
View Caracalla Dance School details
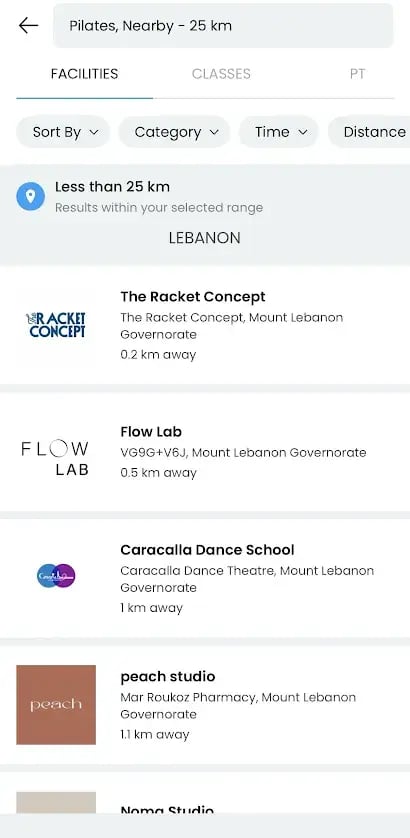point(205,578)
